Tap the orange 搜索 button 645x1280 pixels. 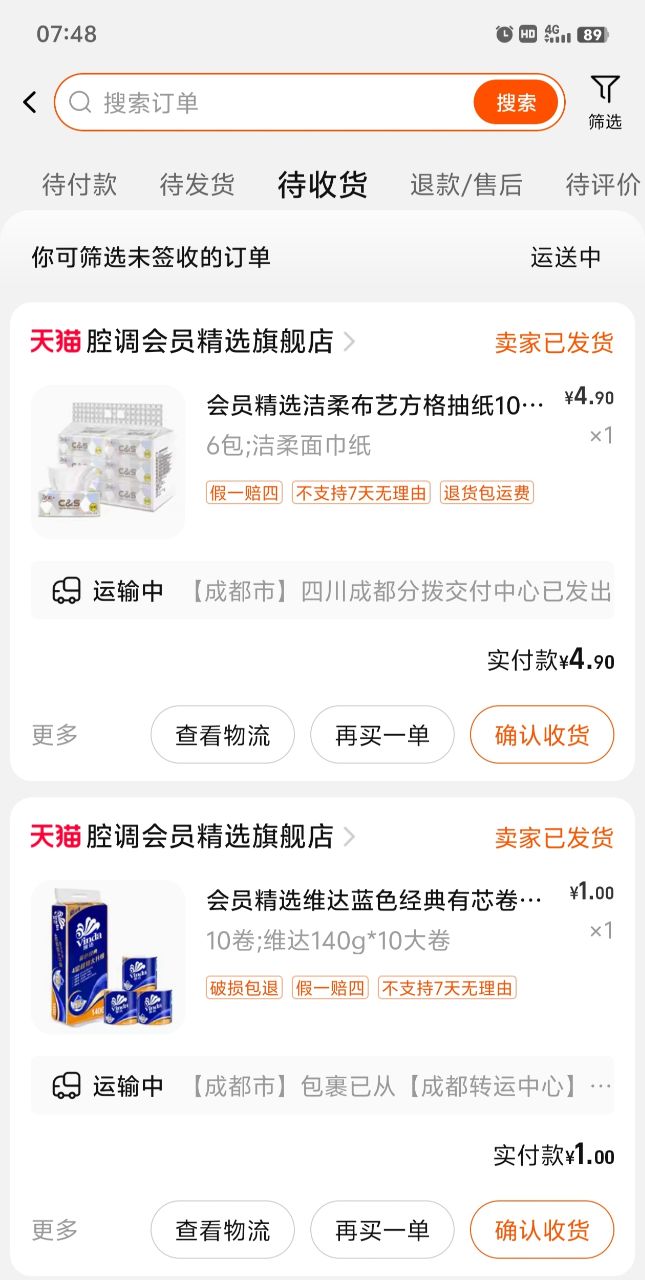click(x=516, y=102)
